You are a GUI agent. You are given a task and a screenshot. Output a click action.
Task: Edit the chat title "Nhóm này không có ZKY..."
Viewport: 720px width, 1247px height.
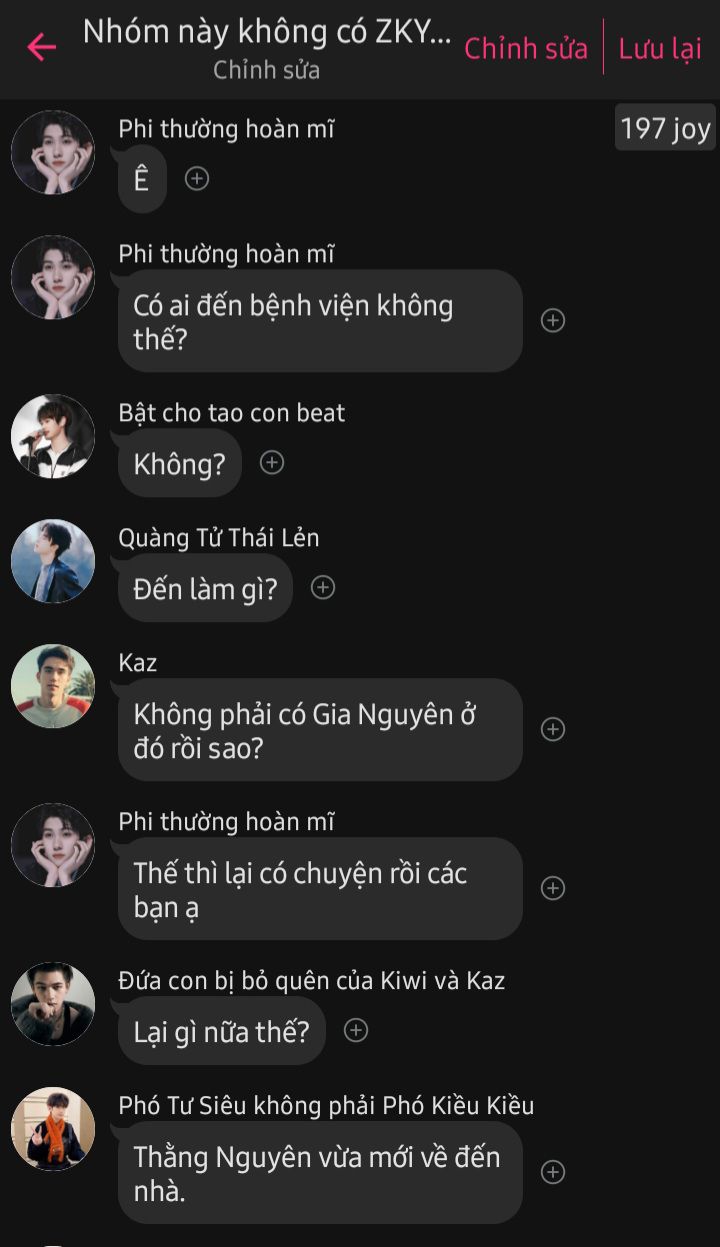[x=267, y=32]
